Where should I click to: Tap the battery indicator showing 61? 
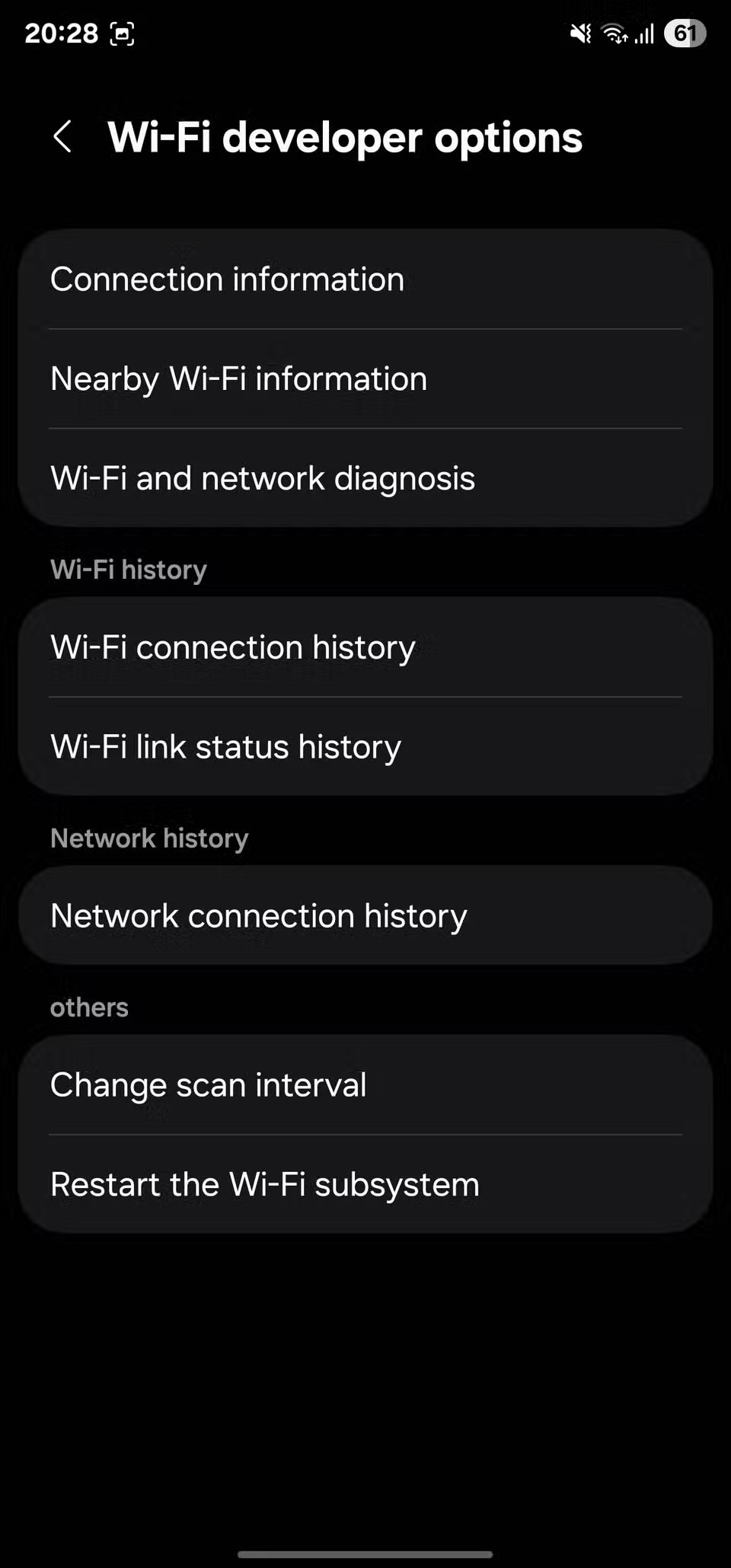point(683,34)
